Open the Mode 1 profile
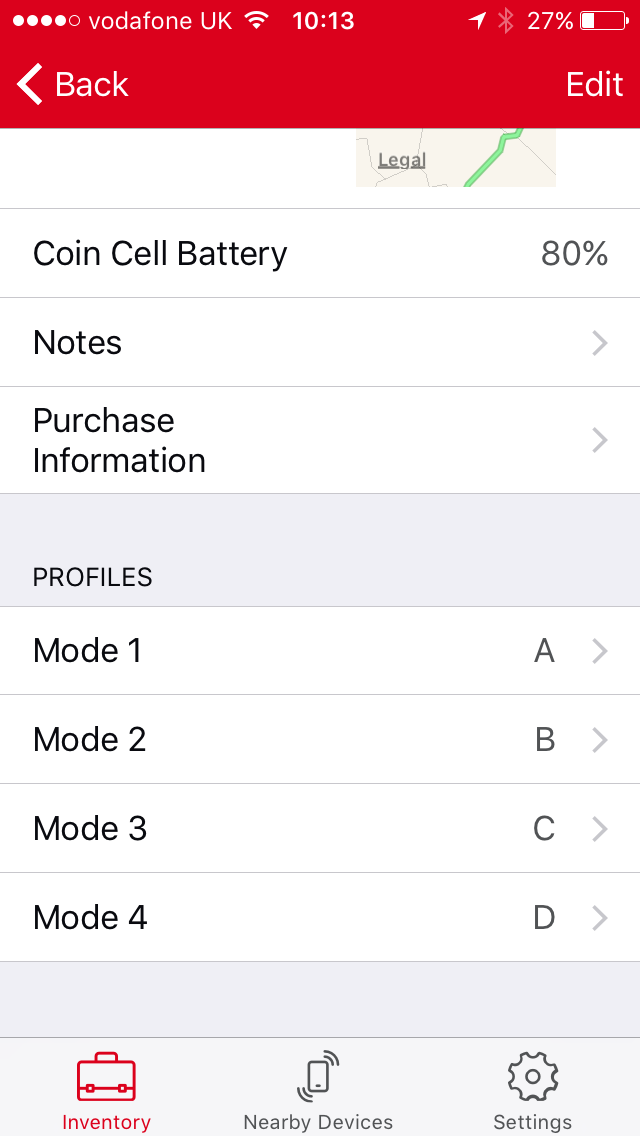The image size is (640, 1136). tap(320, 651)
